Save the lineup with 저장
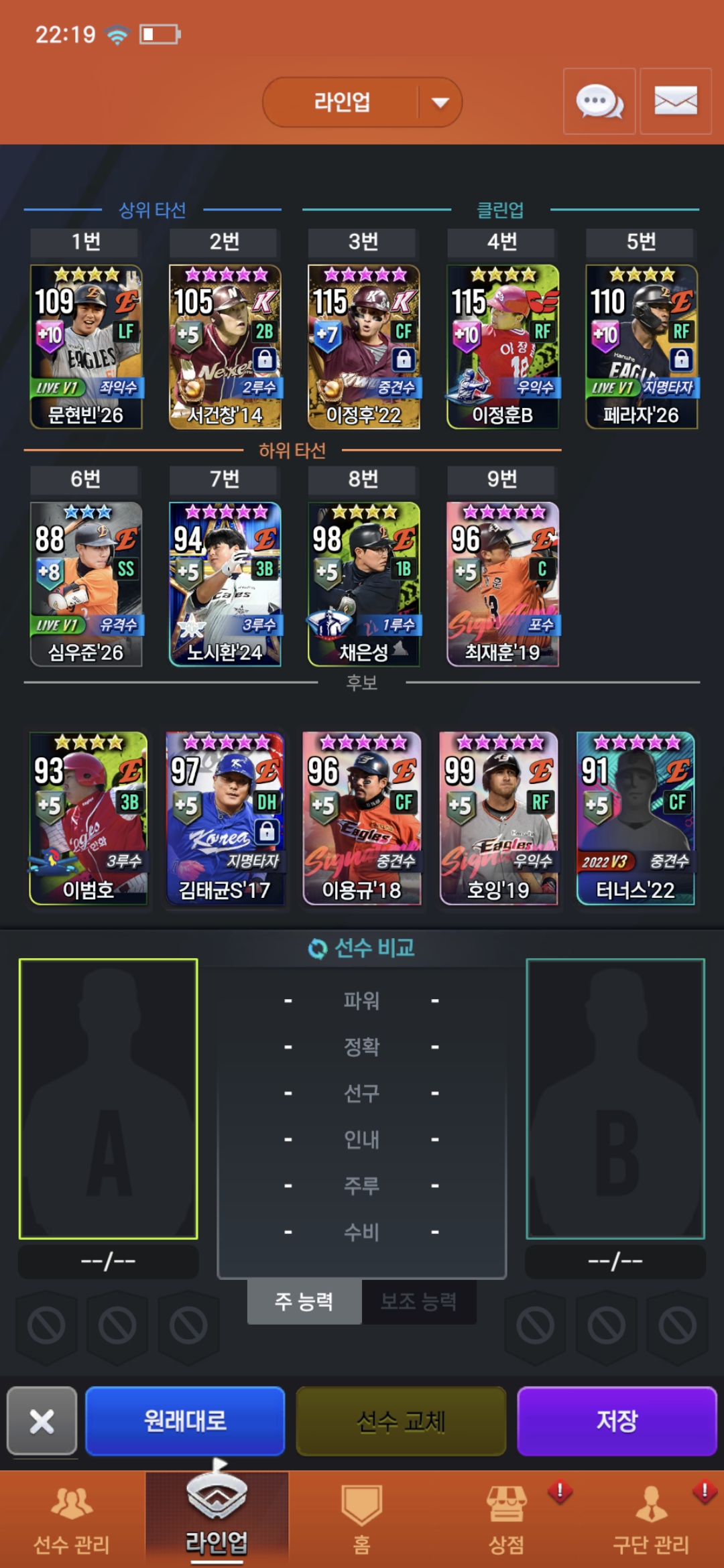The height and width of the screenshot is (1568, 724). click(617, 1421)
